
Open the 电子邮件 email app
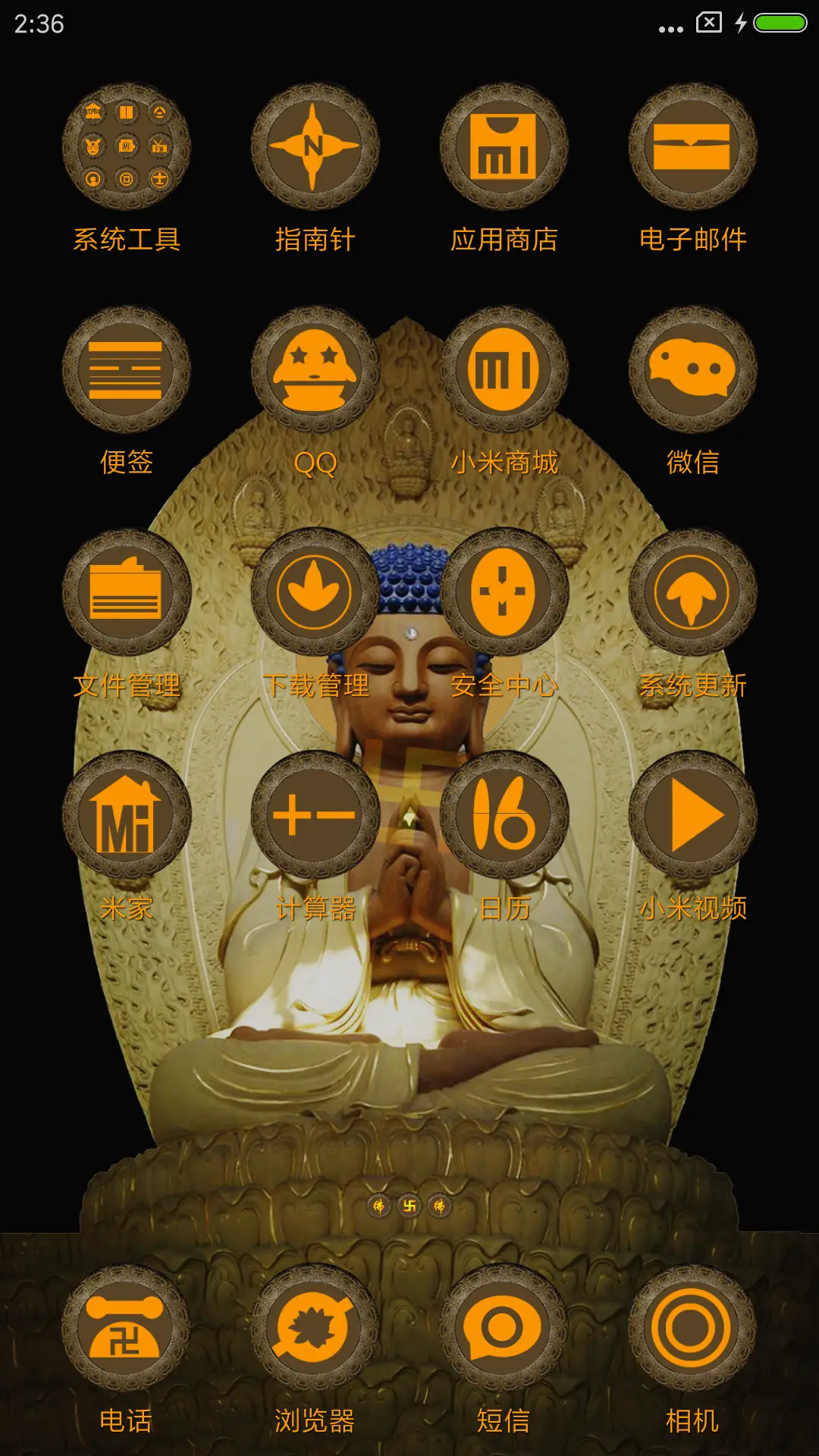(x=692, y=146)
